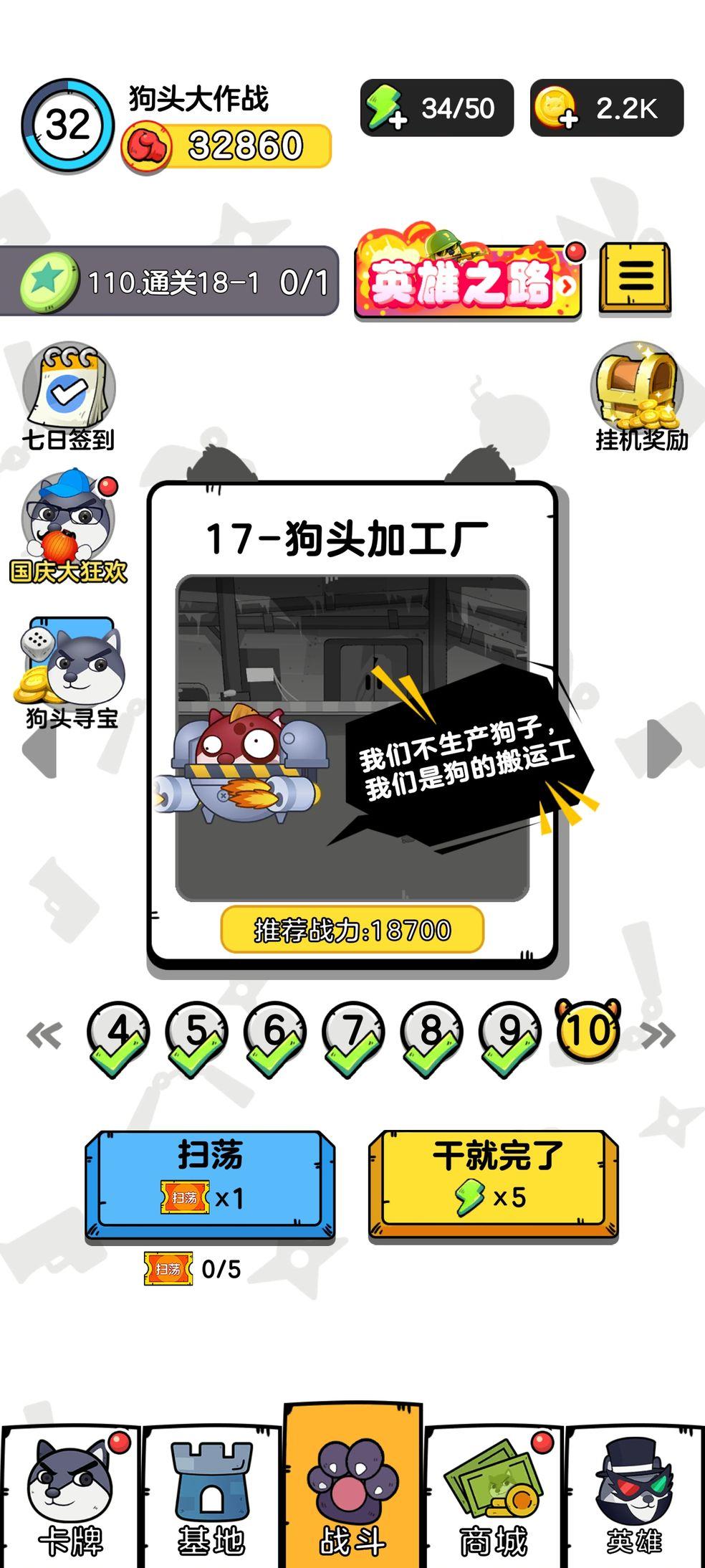This screenshot has height=1568, width=705.
Task: Open player profile level 32 avatar
Action: pyautogui.click(x=67, y=125)
